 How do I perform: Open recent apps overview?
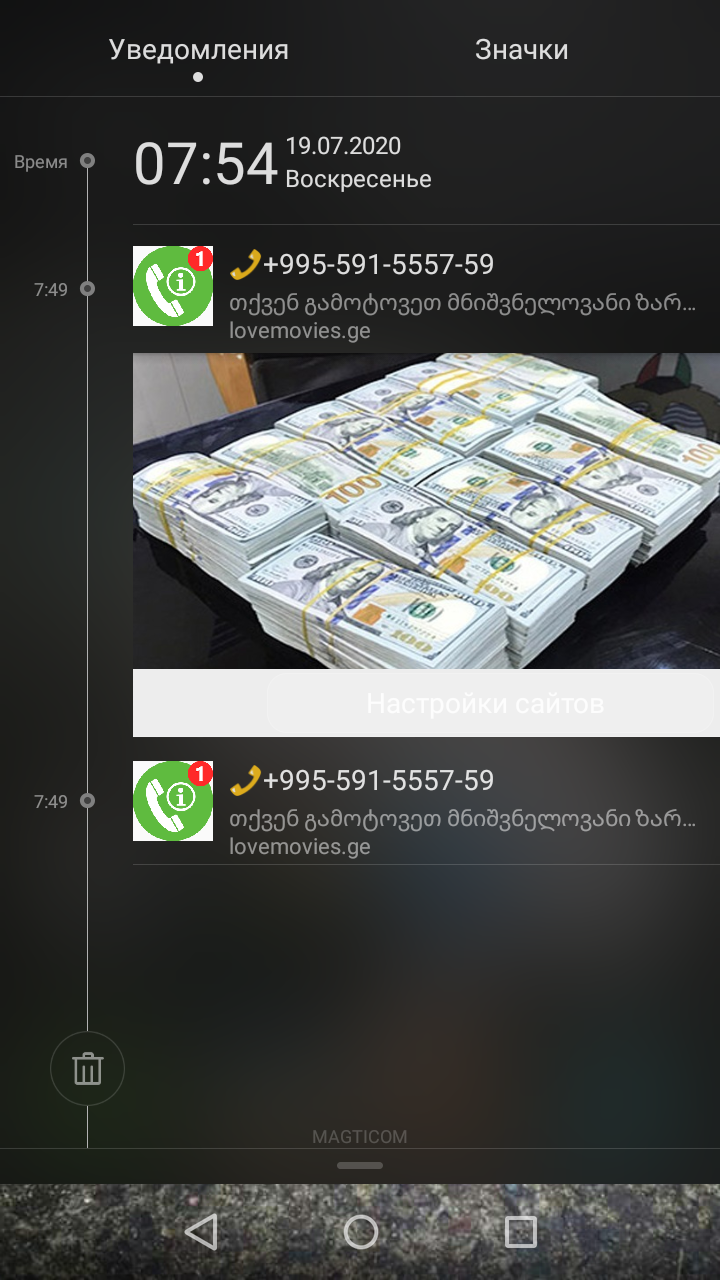(x=521, y=1232)
